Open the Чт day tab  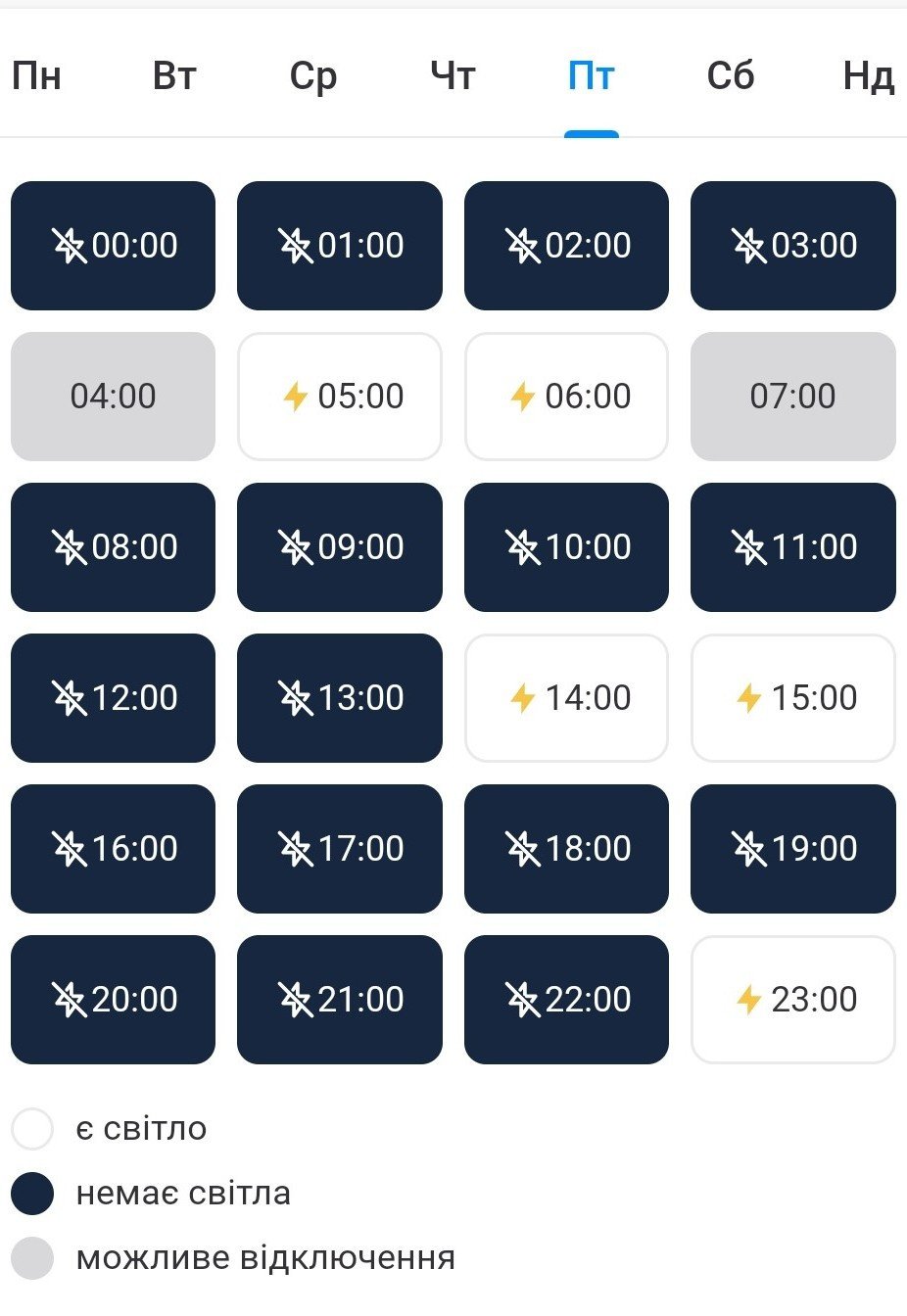[x=453, y=75]
